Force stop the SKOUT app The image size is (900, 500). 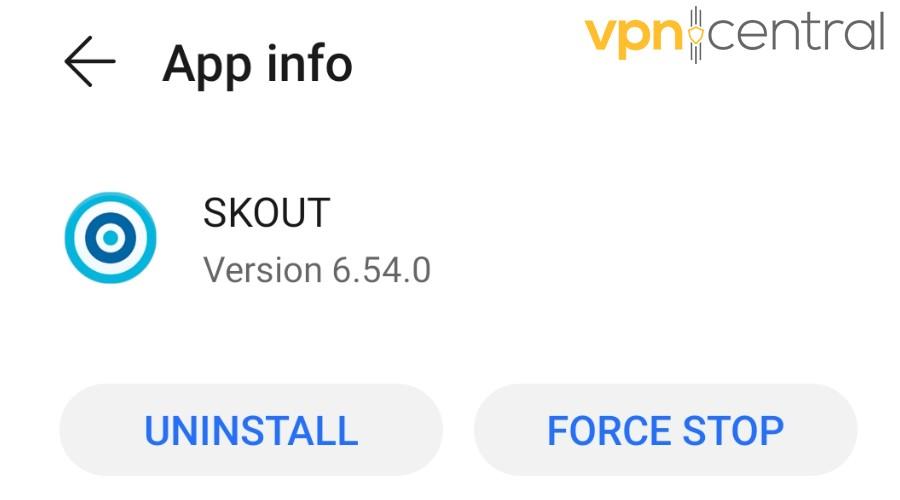tap(665, 430)
